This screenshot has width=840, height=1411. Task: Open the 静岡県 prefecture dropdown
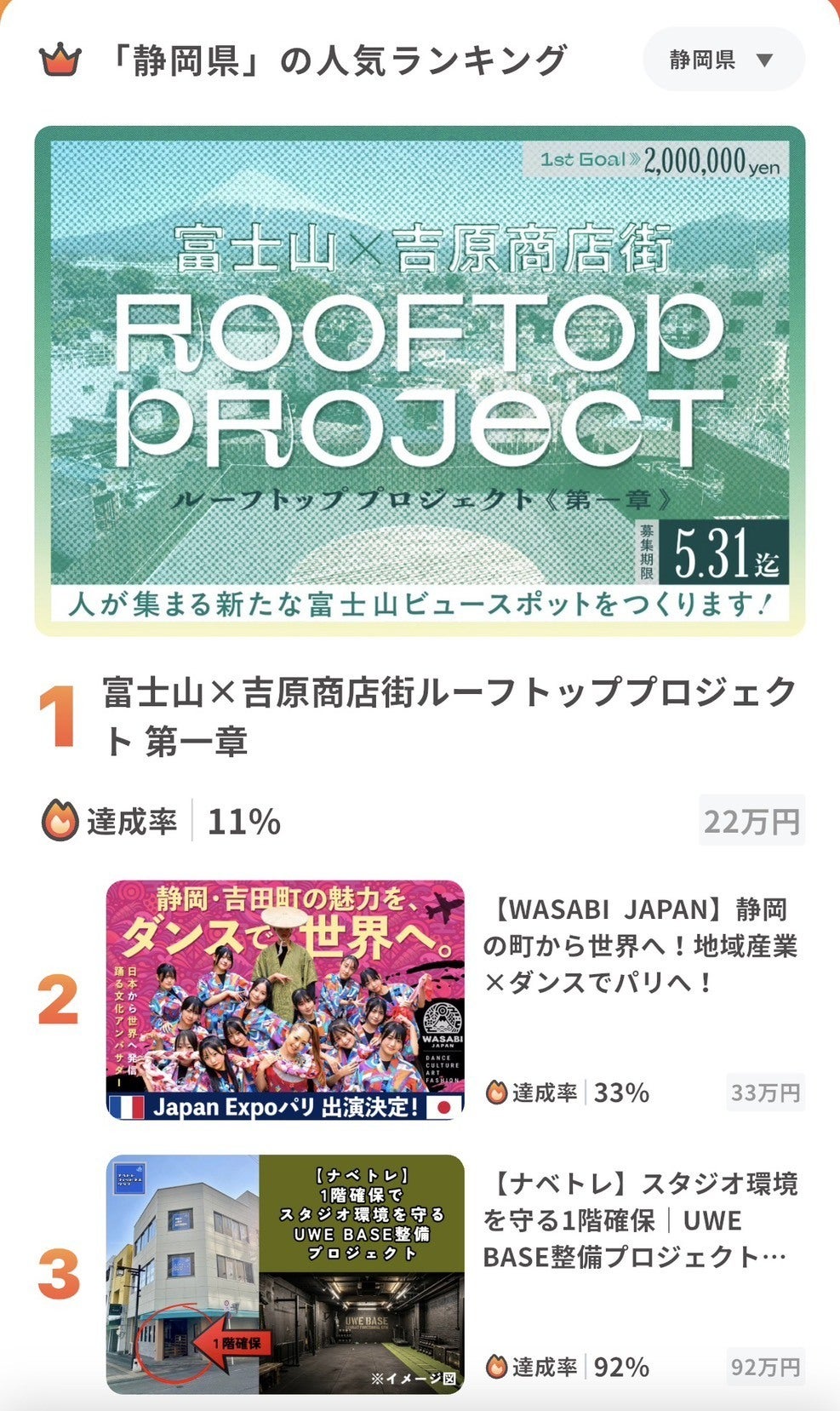pos(723,60)
